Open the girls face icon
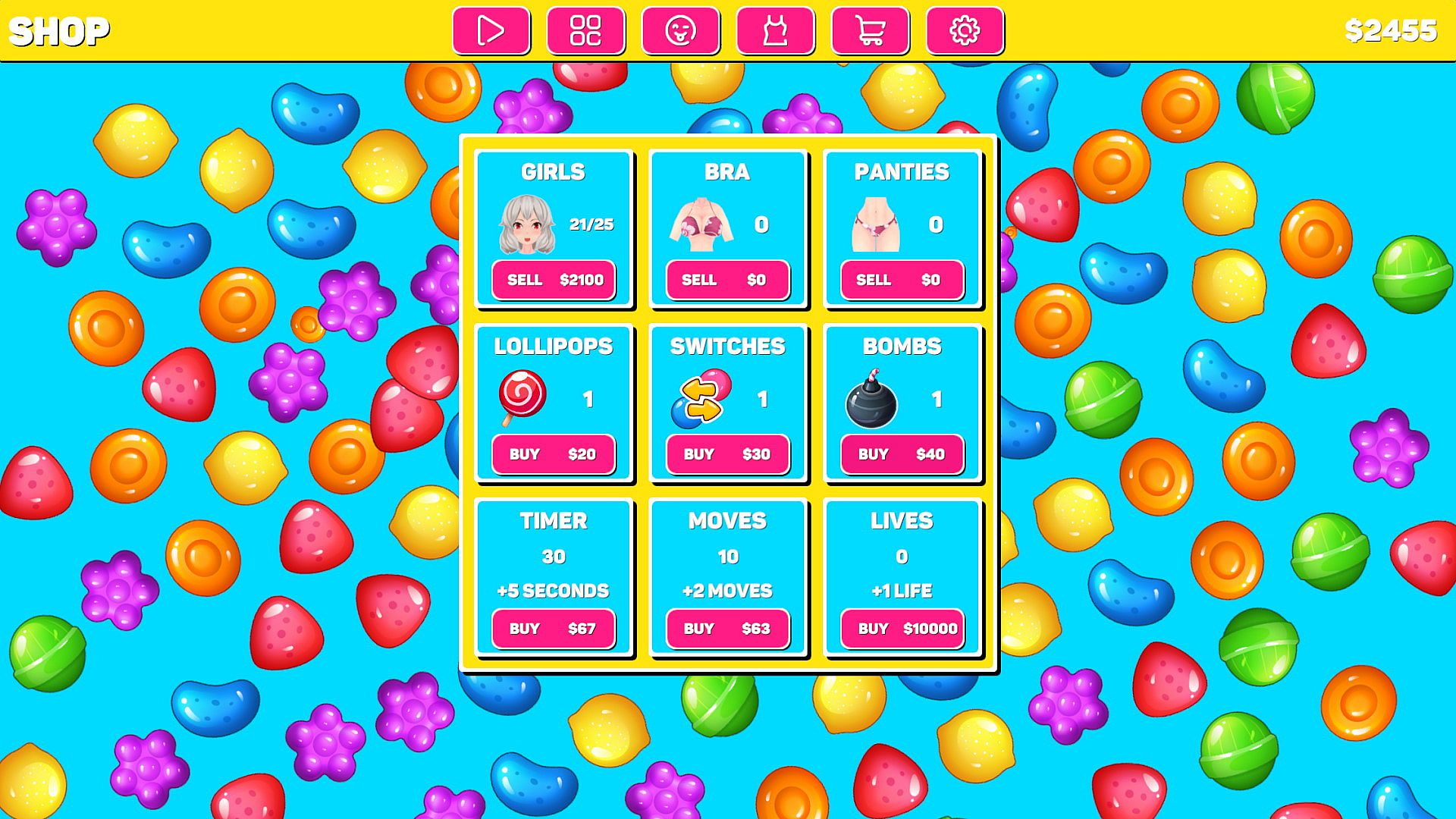This screenshot has height=819, width=1456. coord(680,31)
